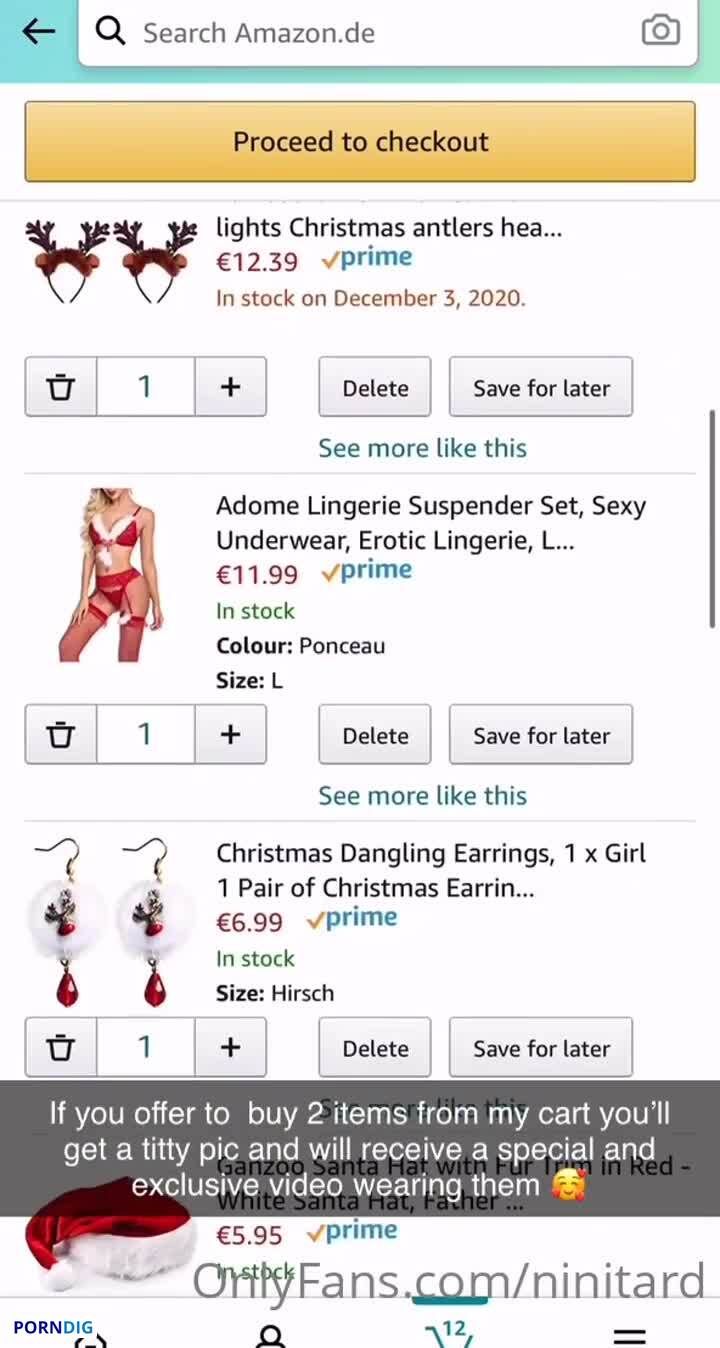Go back using the top arrow

[x=38, y=32]
